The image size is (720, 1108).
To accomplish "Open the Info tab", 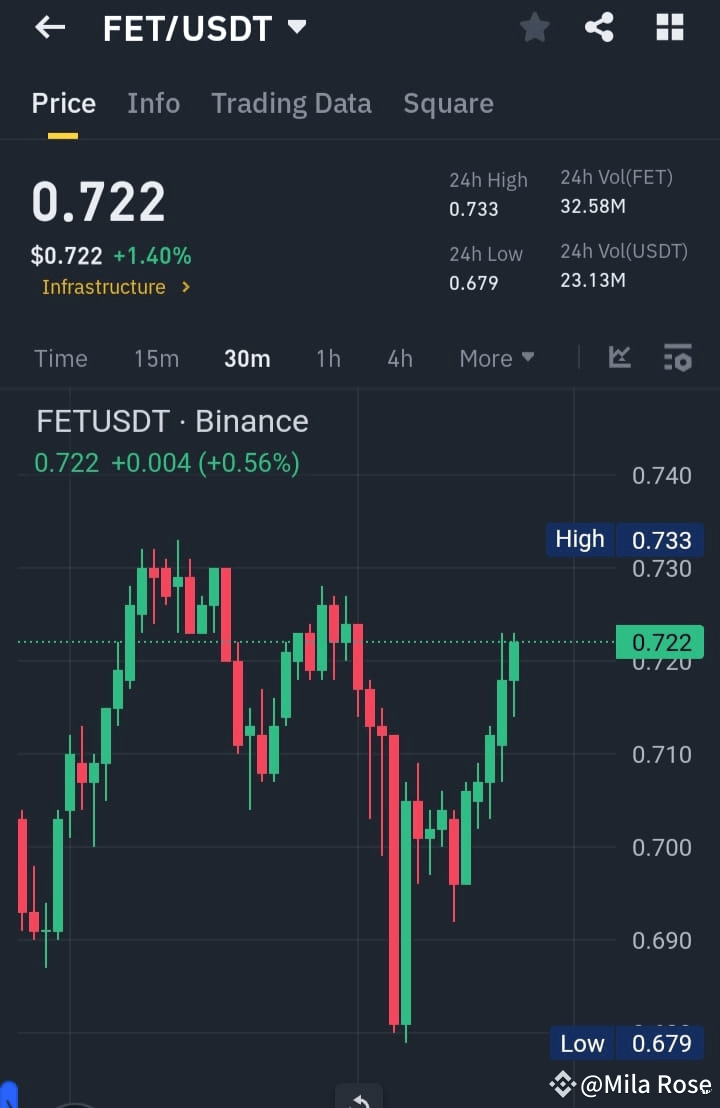I will (153, 103).
